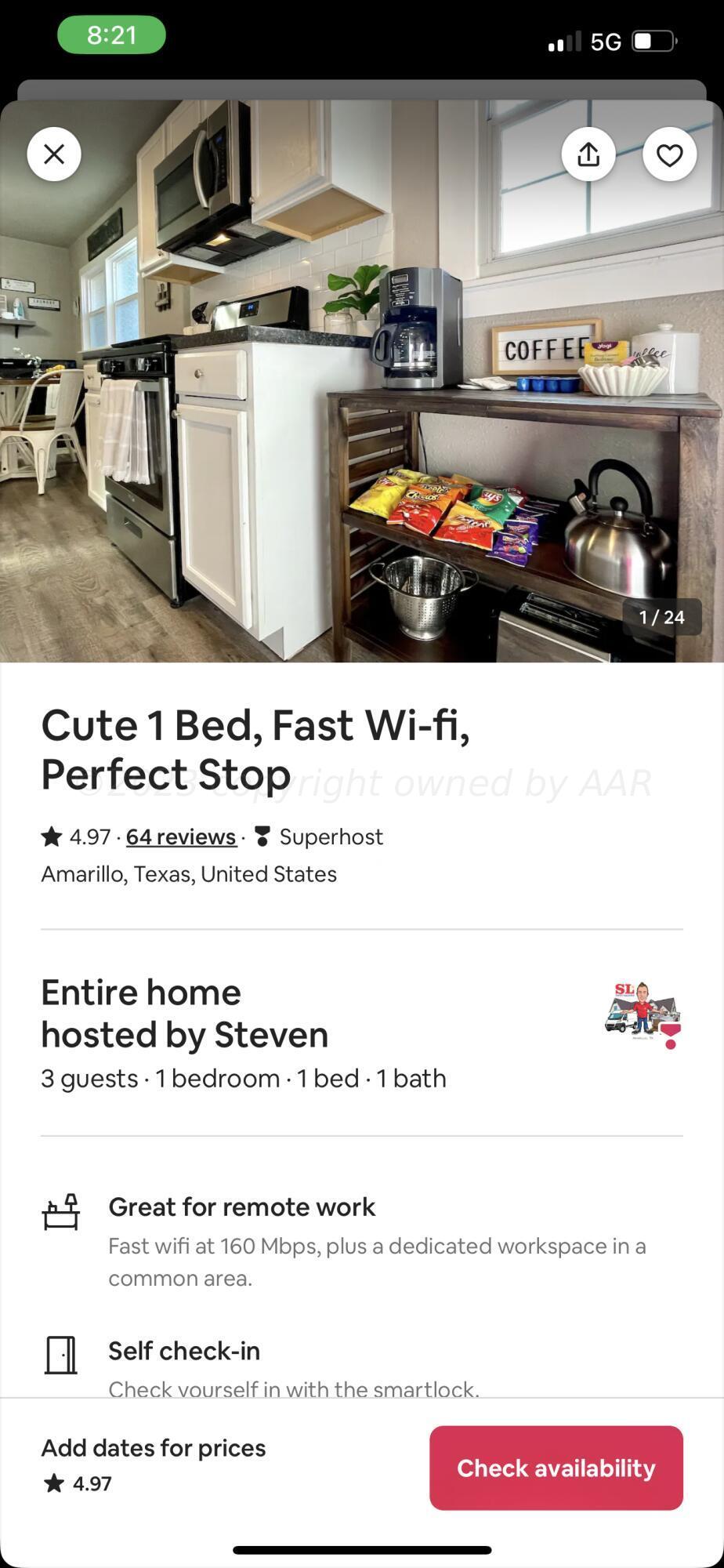
Task: Tap Check availability button
Action: (556, 1468)
